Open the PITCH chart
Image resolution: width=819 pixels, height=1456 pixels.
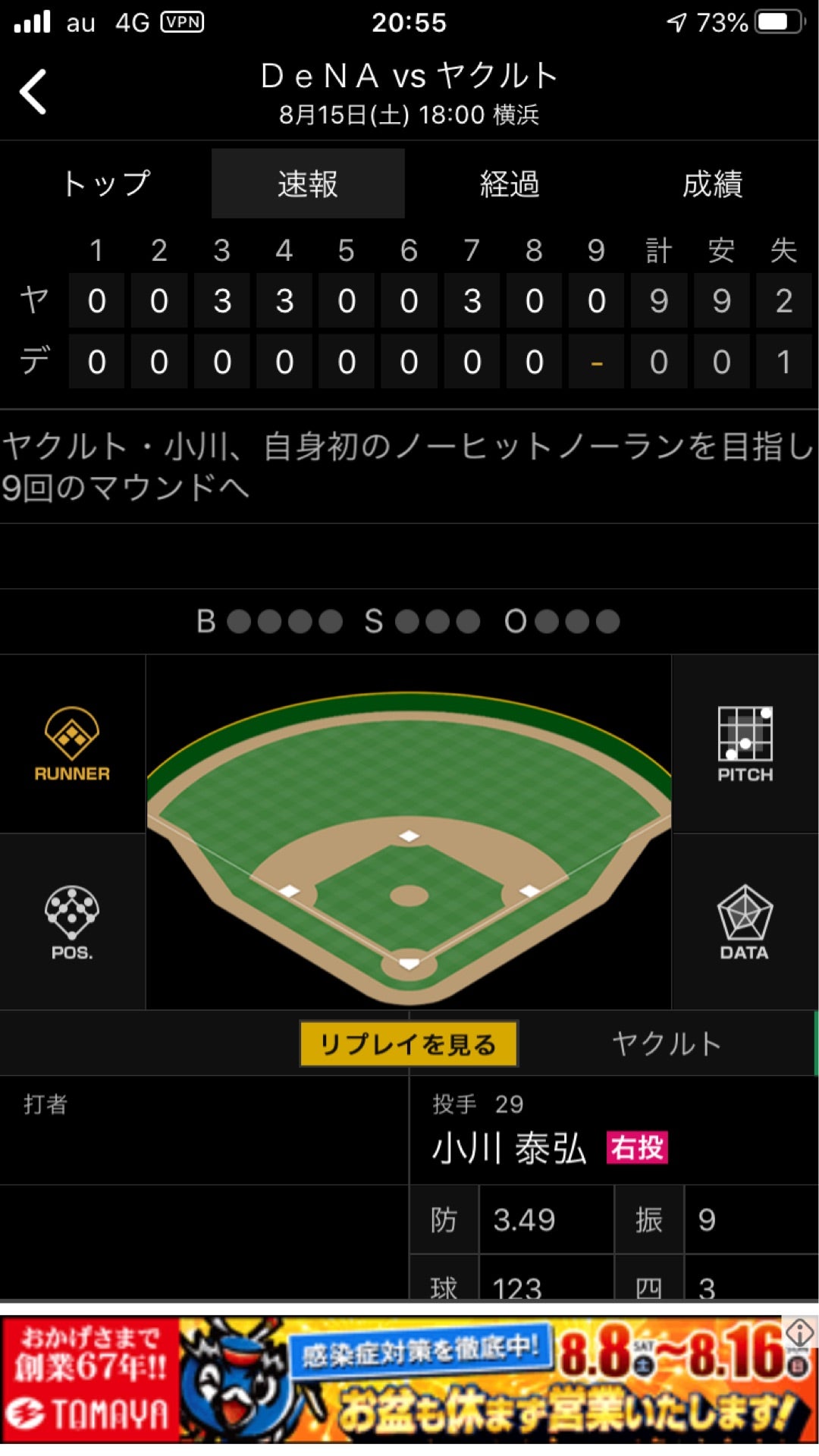click(x=745, y=744)
